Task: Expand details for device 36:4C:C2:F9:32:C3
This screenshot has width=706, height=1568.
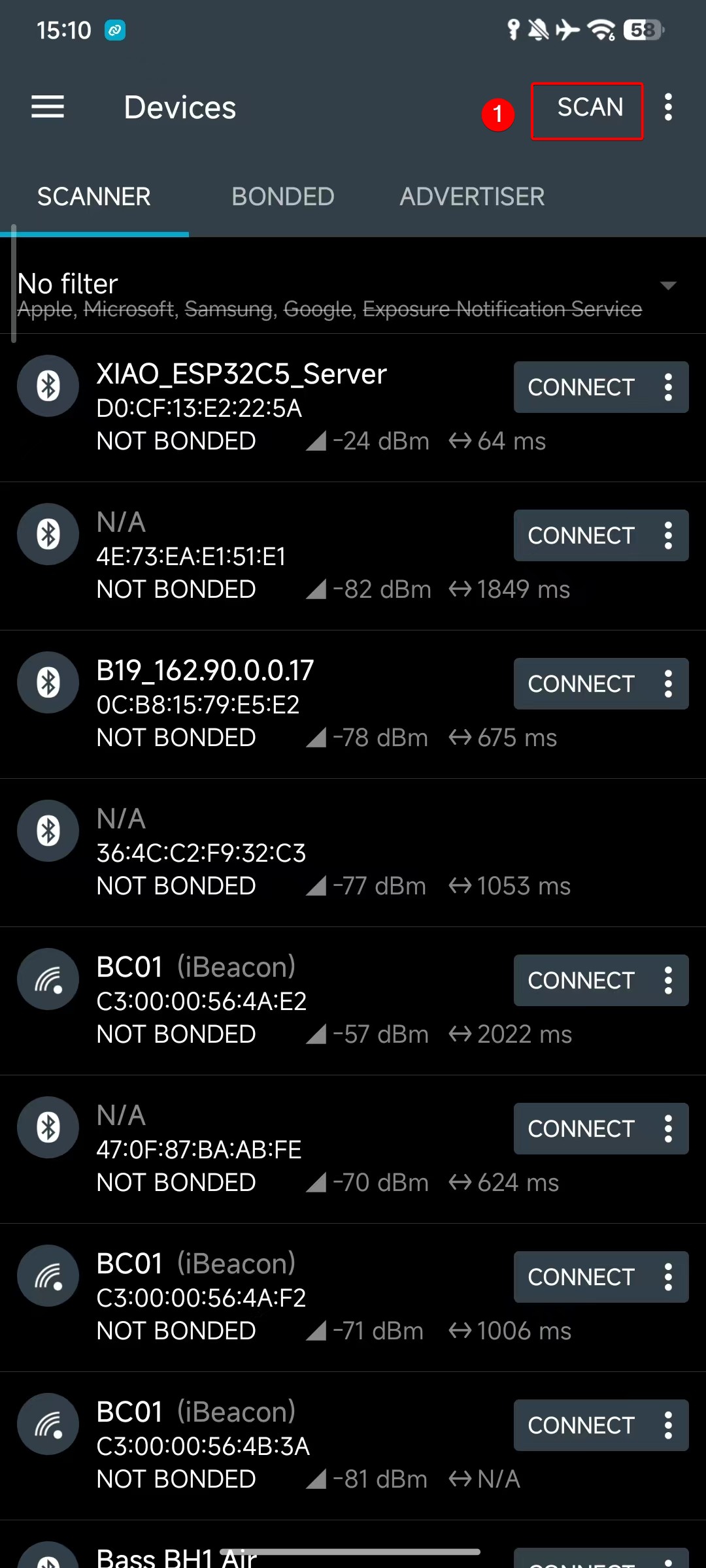Action: coord(327,853)
